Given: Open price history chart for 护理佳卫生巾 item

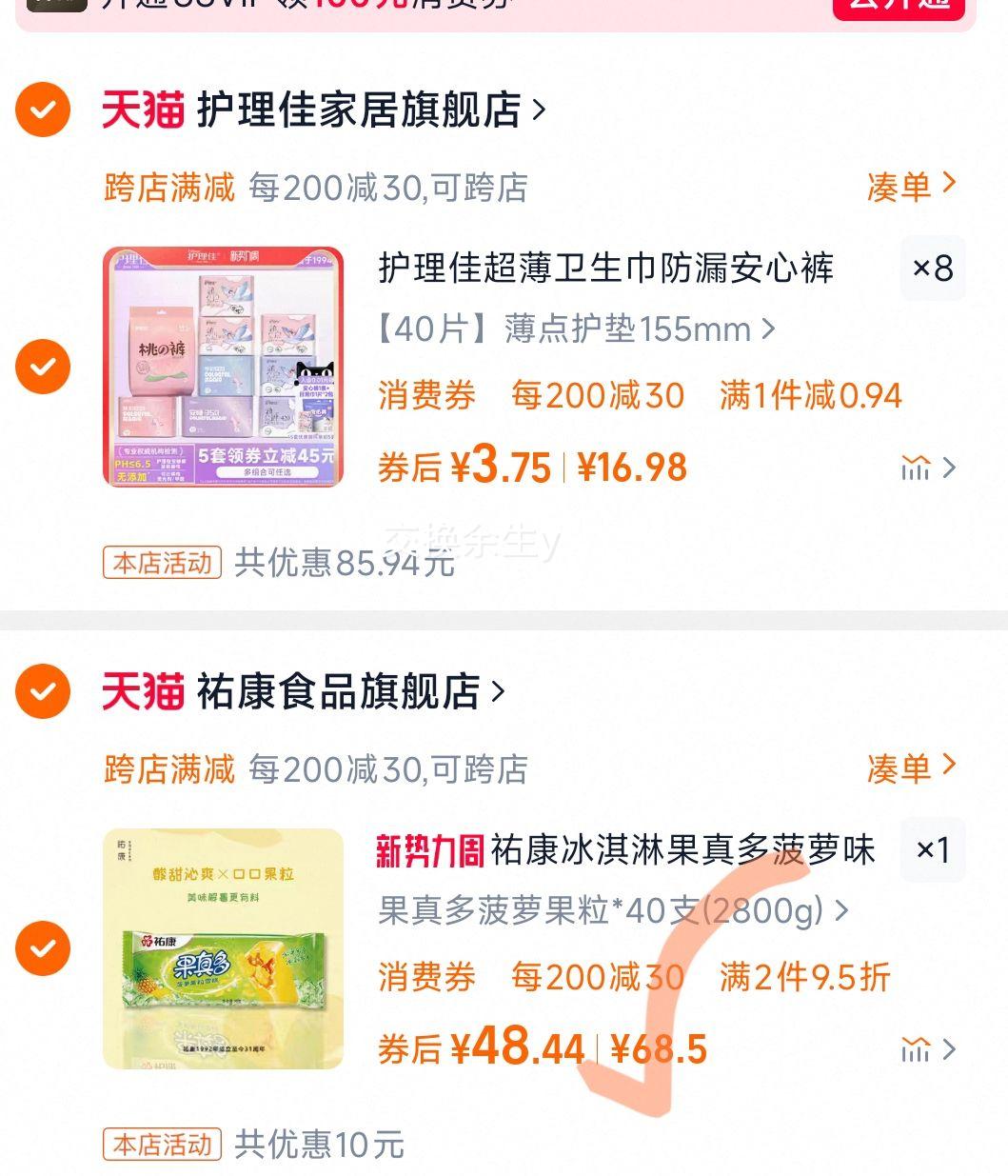Looking at the screenshot, I should (x=915, y=468).
